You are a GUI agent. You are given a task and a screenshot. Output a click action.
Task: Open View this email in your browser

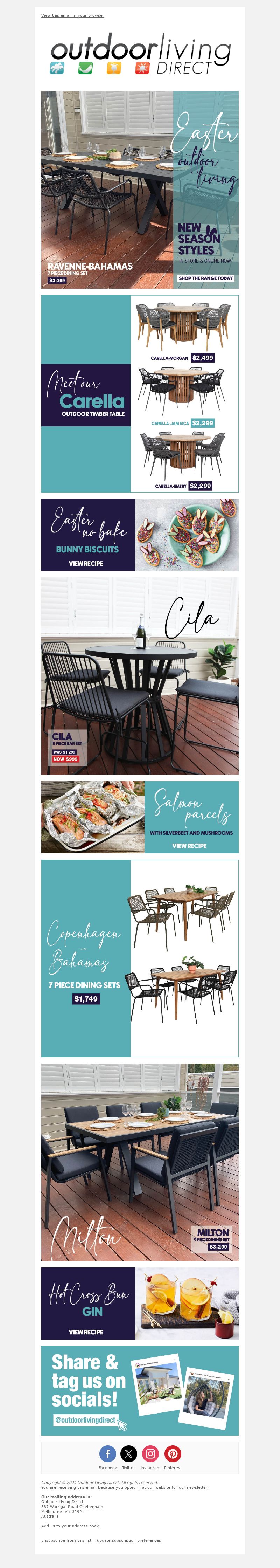click(72, 15)
